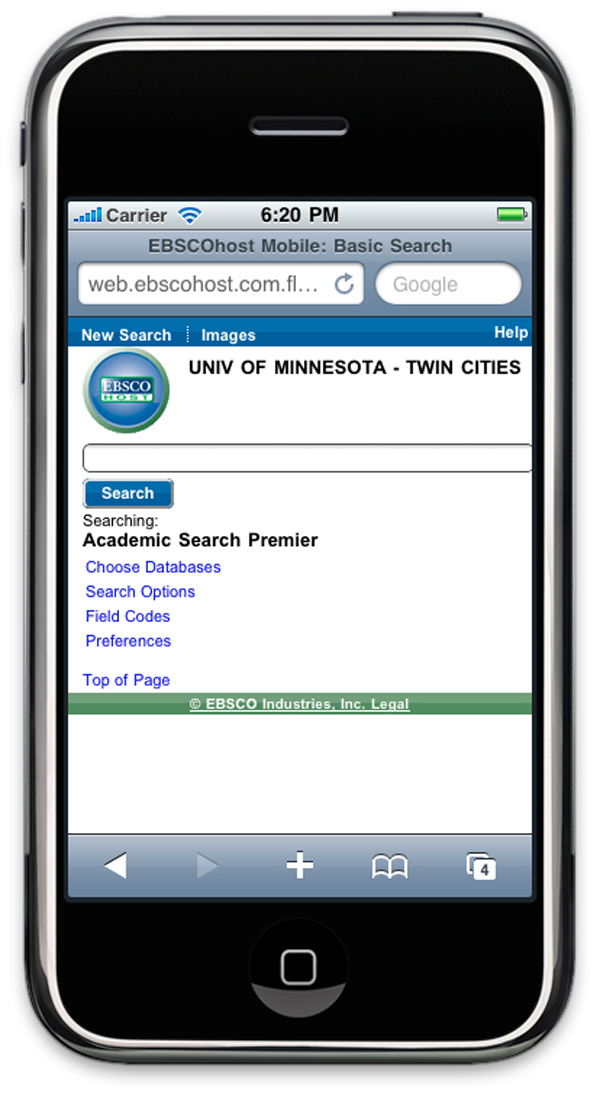Switch to Images search
This screenshot has width=600, height=1116.
coord(228,335)
